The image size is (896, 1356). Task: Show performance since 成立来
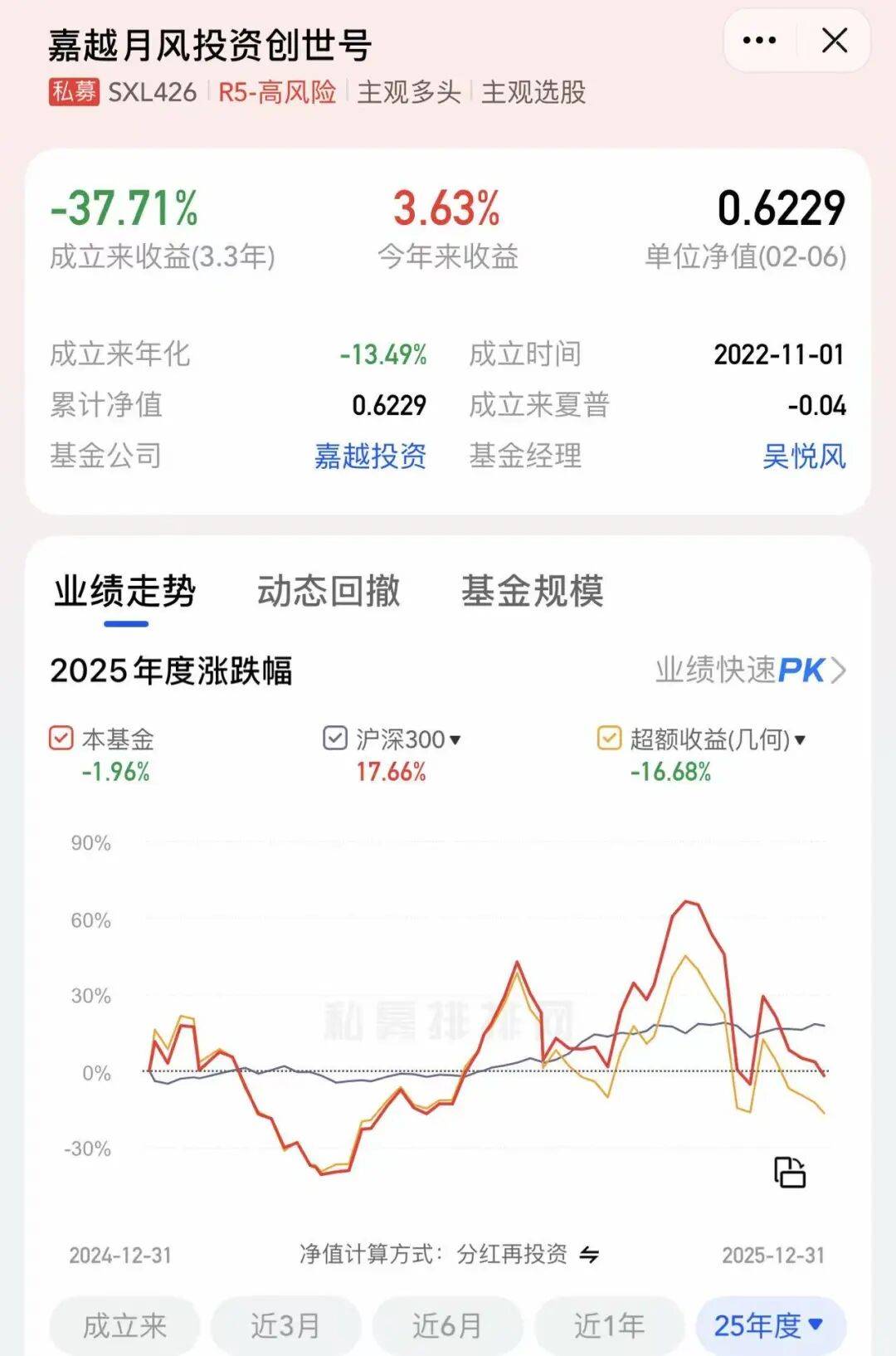click(124, 1325)
